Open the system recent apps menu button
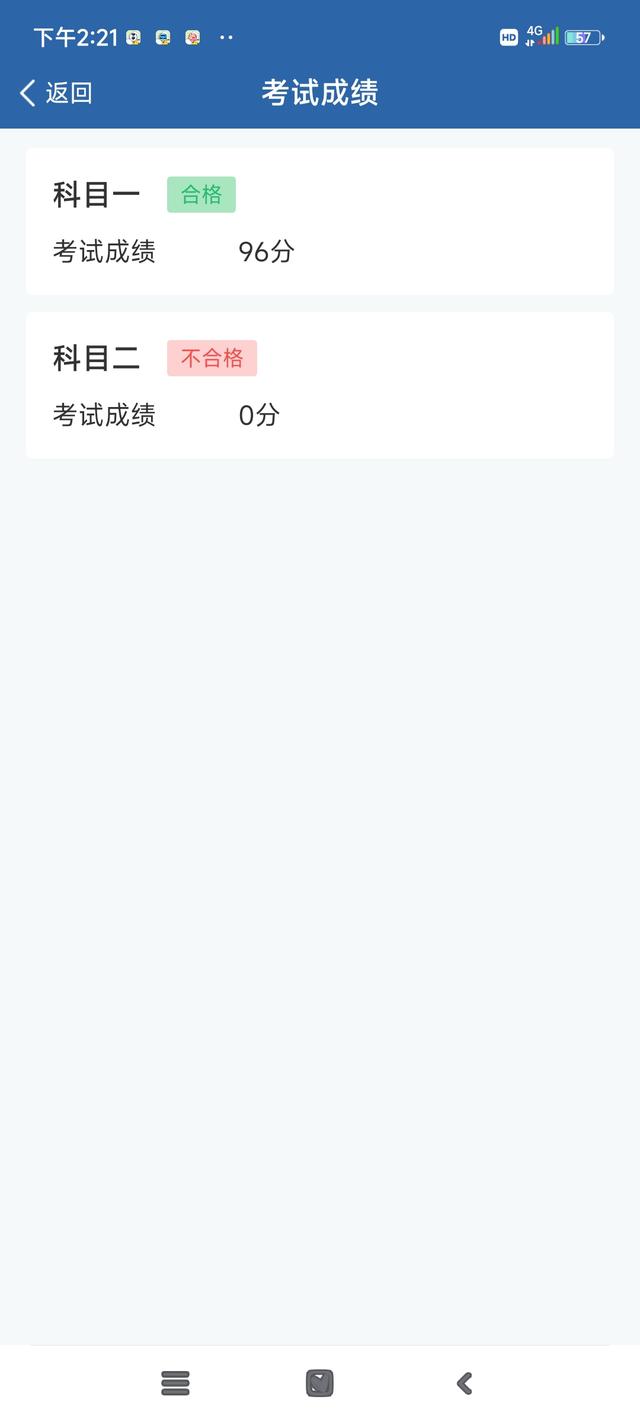Screen dimensions: 640x1422 click(x=175, y=1383)
